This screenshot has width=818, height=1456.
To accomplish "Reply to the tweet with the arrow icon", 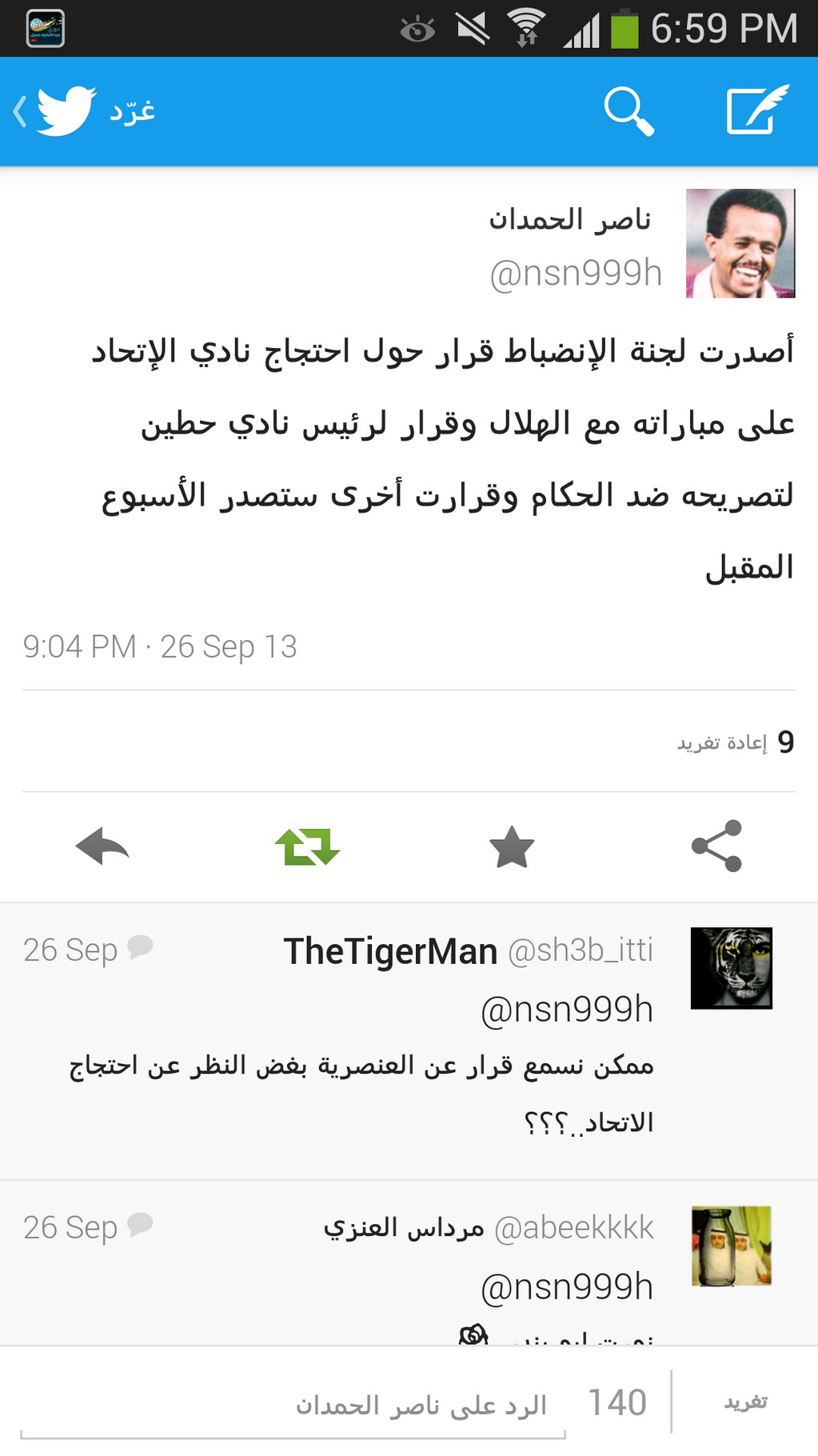I will tap(102, 847).
